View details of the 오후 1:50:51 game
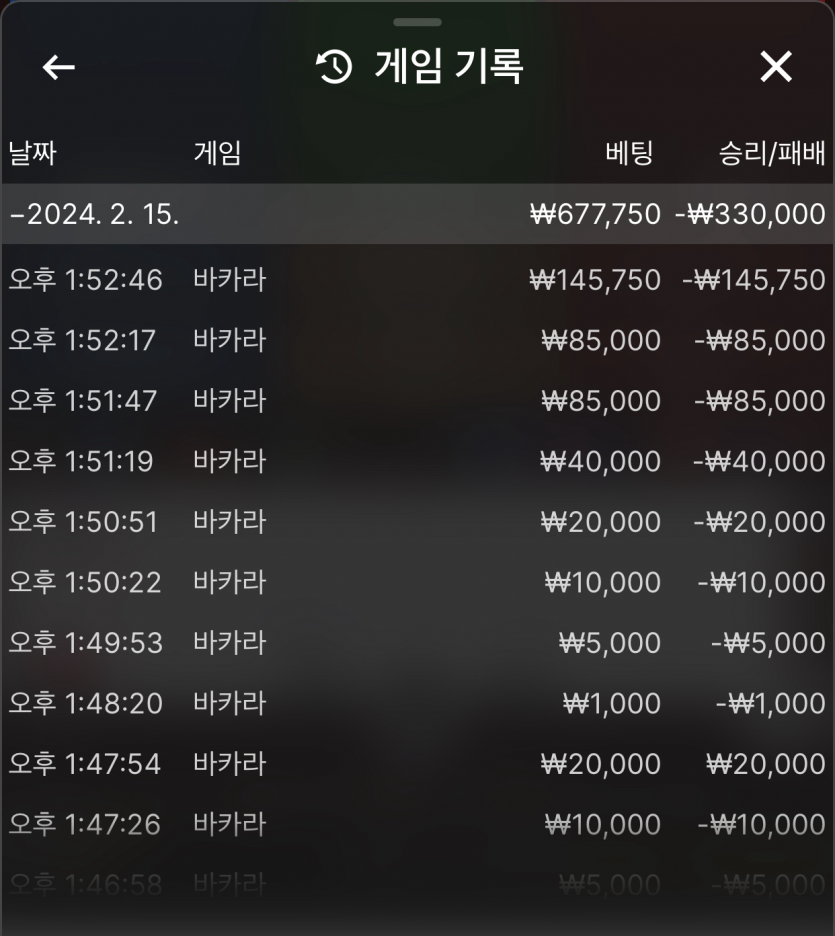The height and width of the screenshot is (936, 835). 417,522
